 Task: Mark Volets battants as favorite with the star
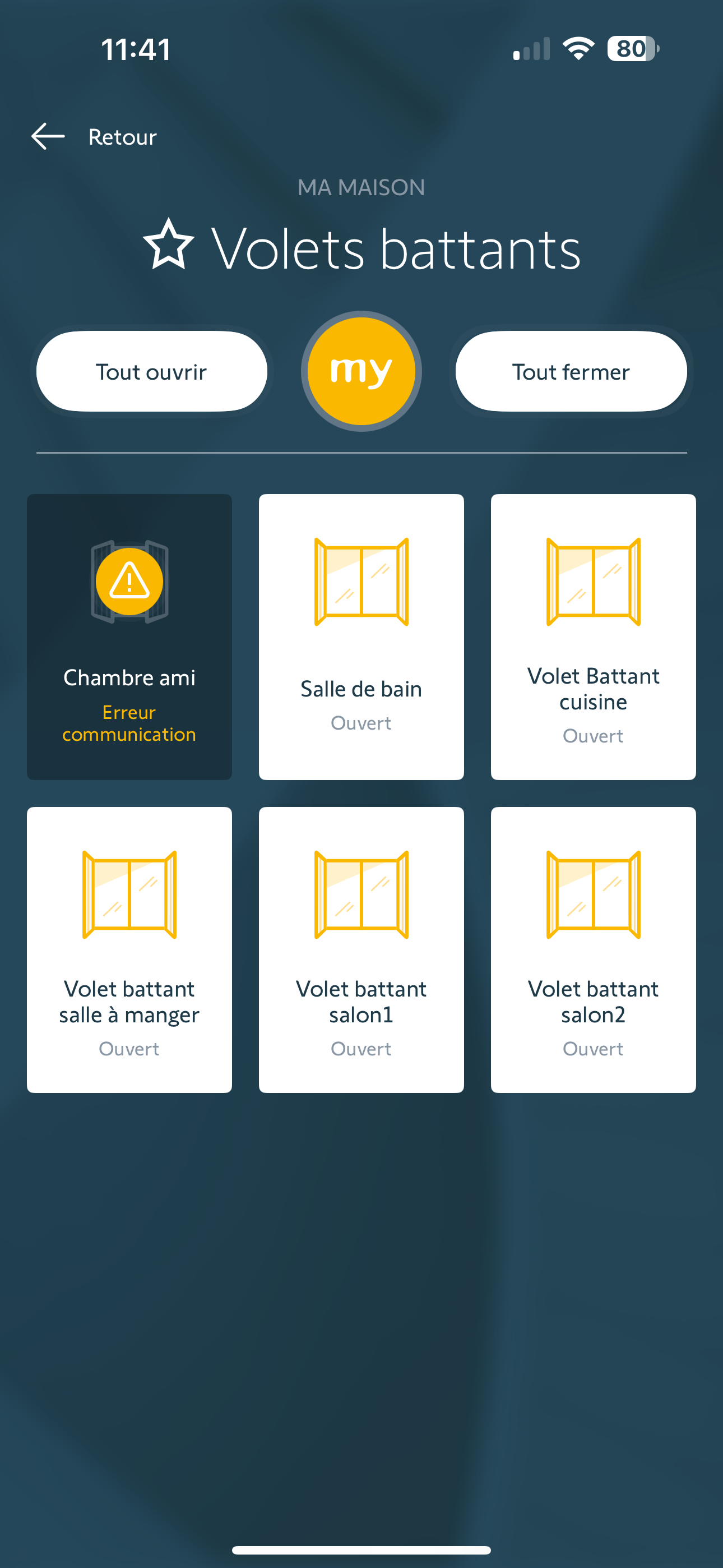169,245
